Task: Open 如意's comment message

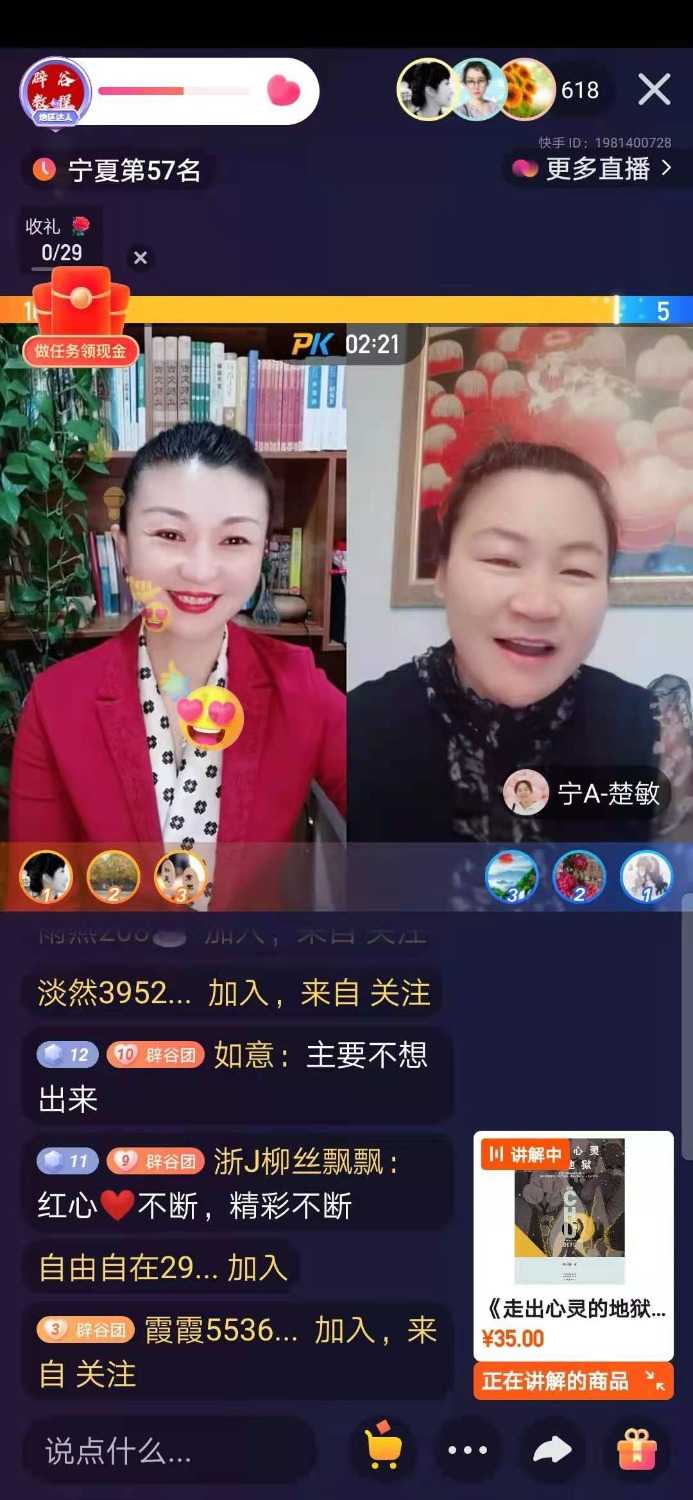Action: 237,1076
